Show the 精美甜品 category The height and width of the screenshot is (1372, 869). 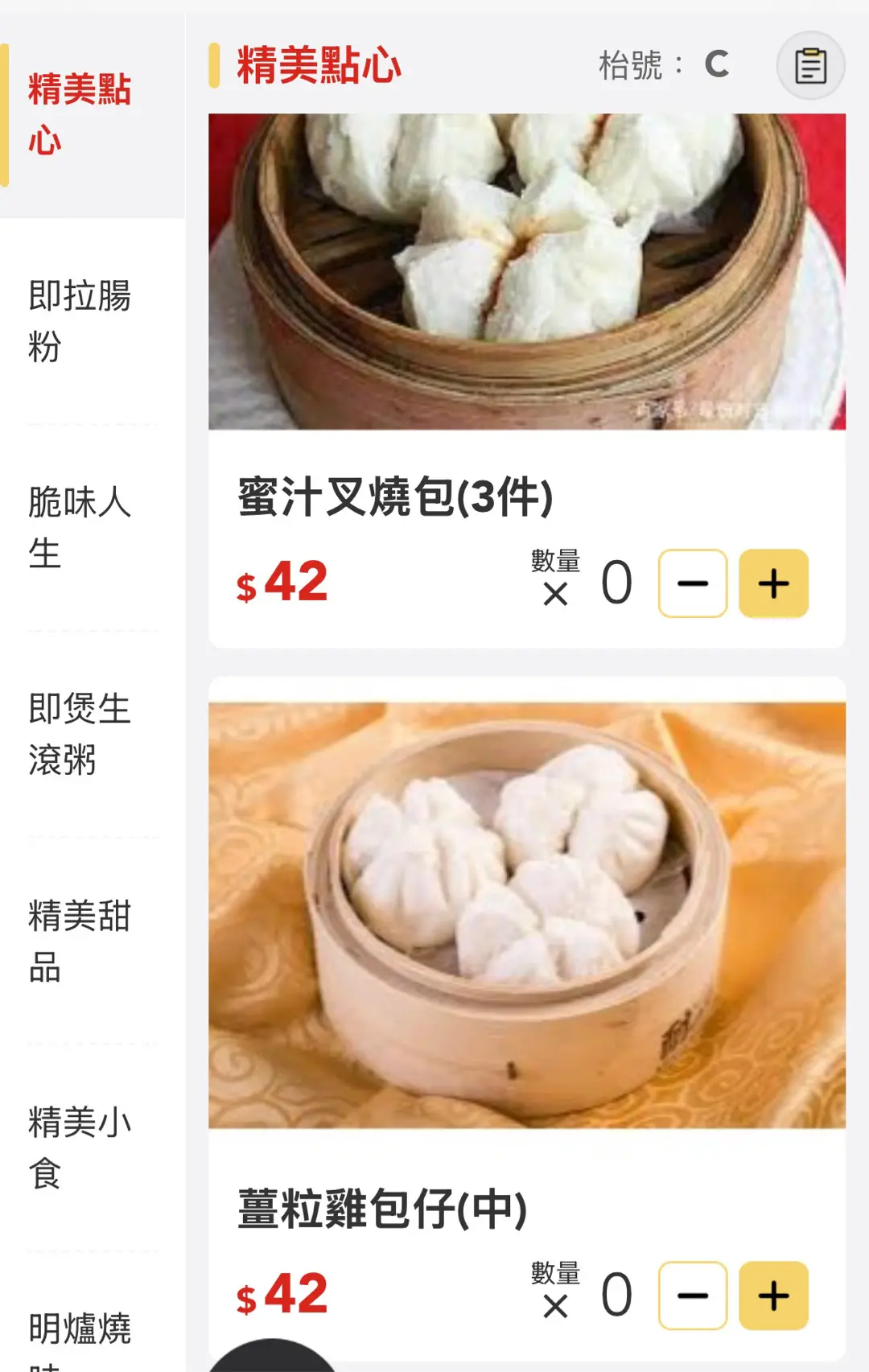pyautogui.click(x=80, y=941)
